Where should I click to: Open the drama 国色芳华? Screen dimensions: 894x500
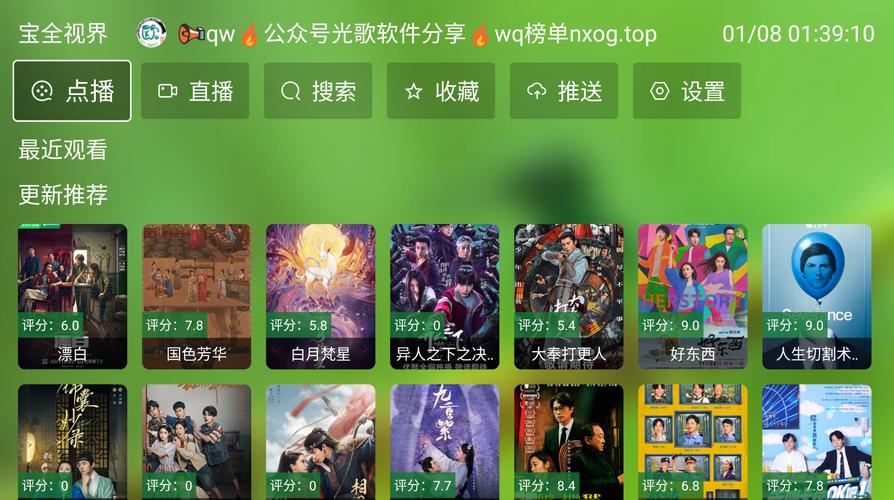pos(196,296)
